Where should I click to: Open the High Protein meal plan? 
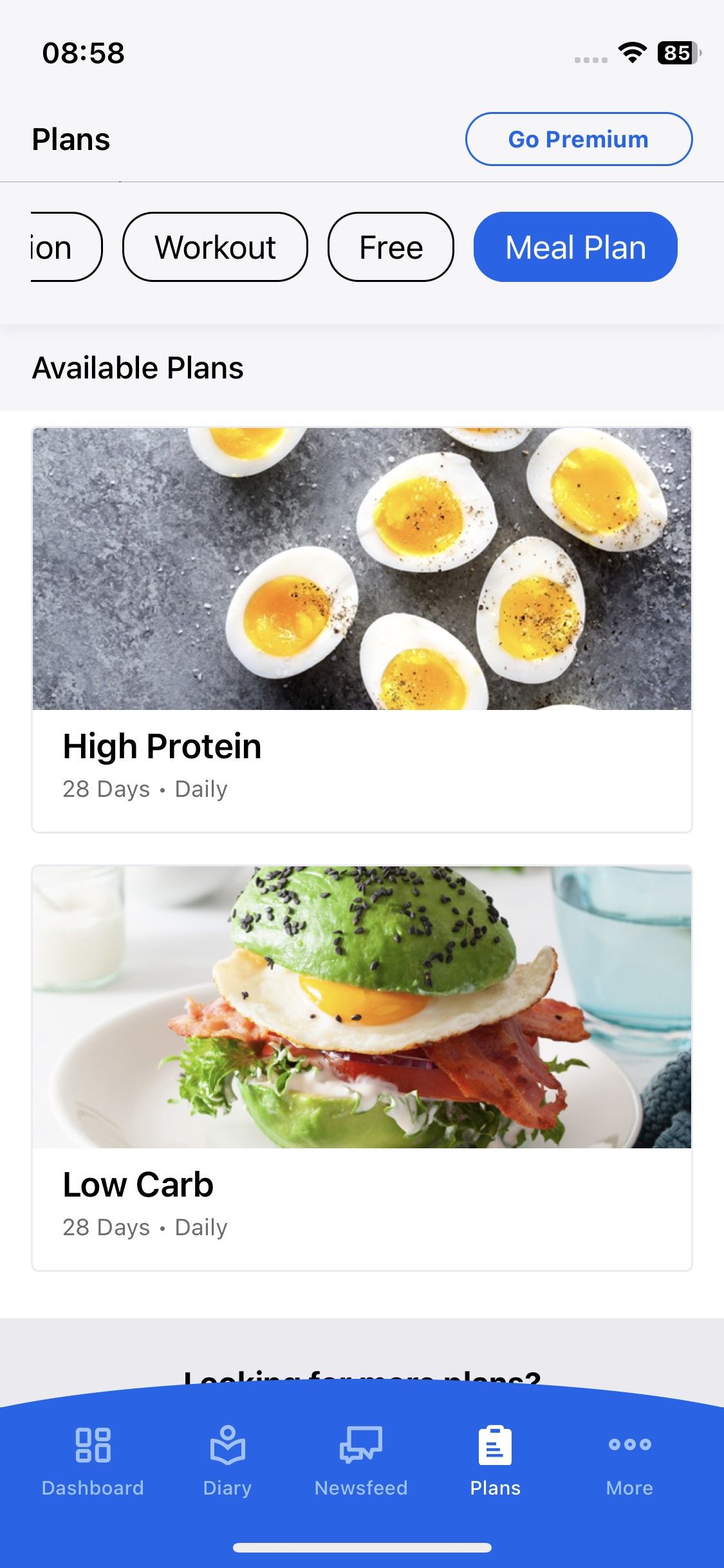162,747
